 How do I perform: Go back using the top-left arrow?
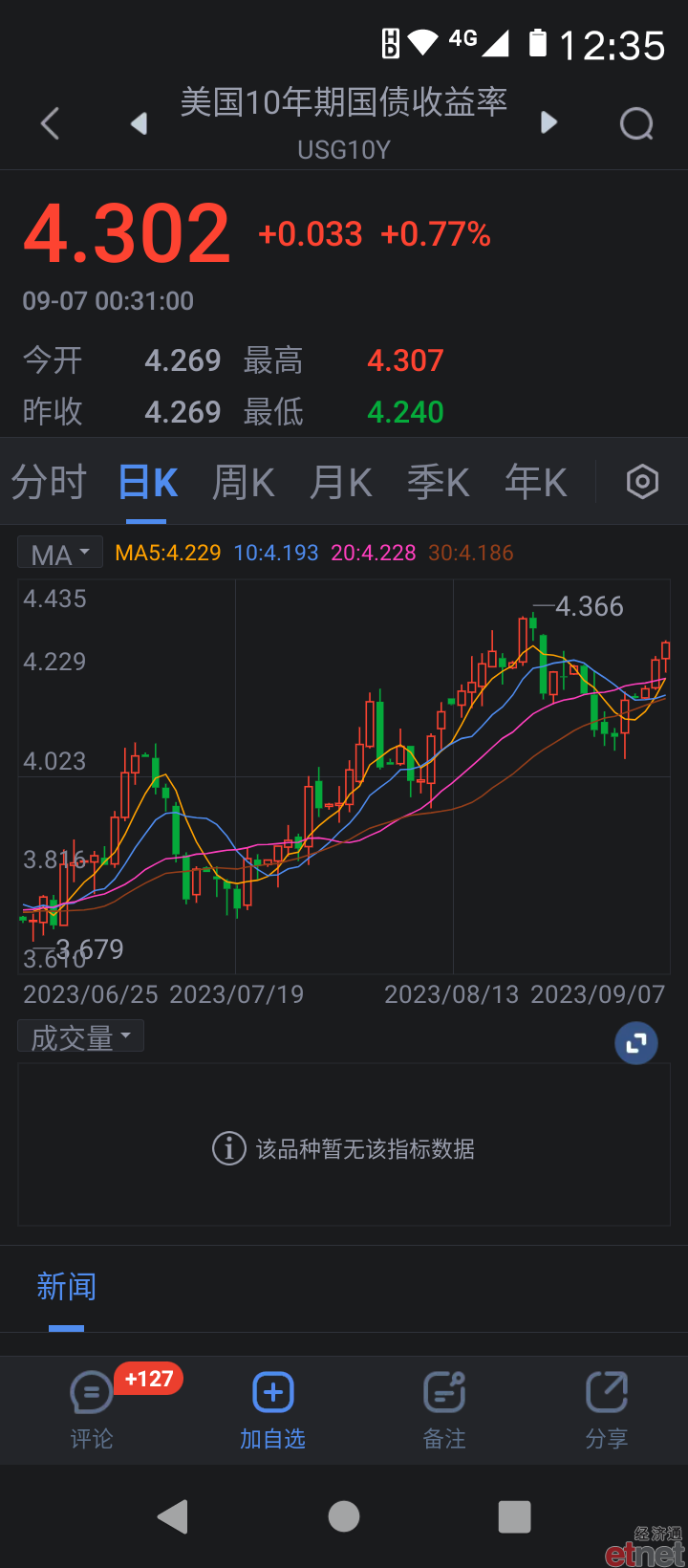[51, 123]
